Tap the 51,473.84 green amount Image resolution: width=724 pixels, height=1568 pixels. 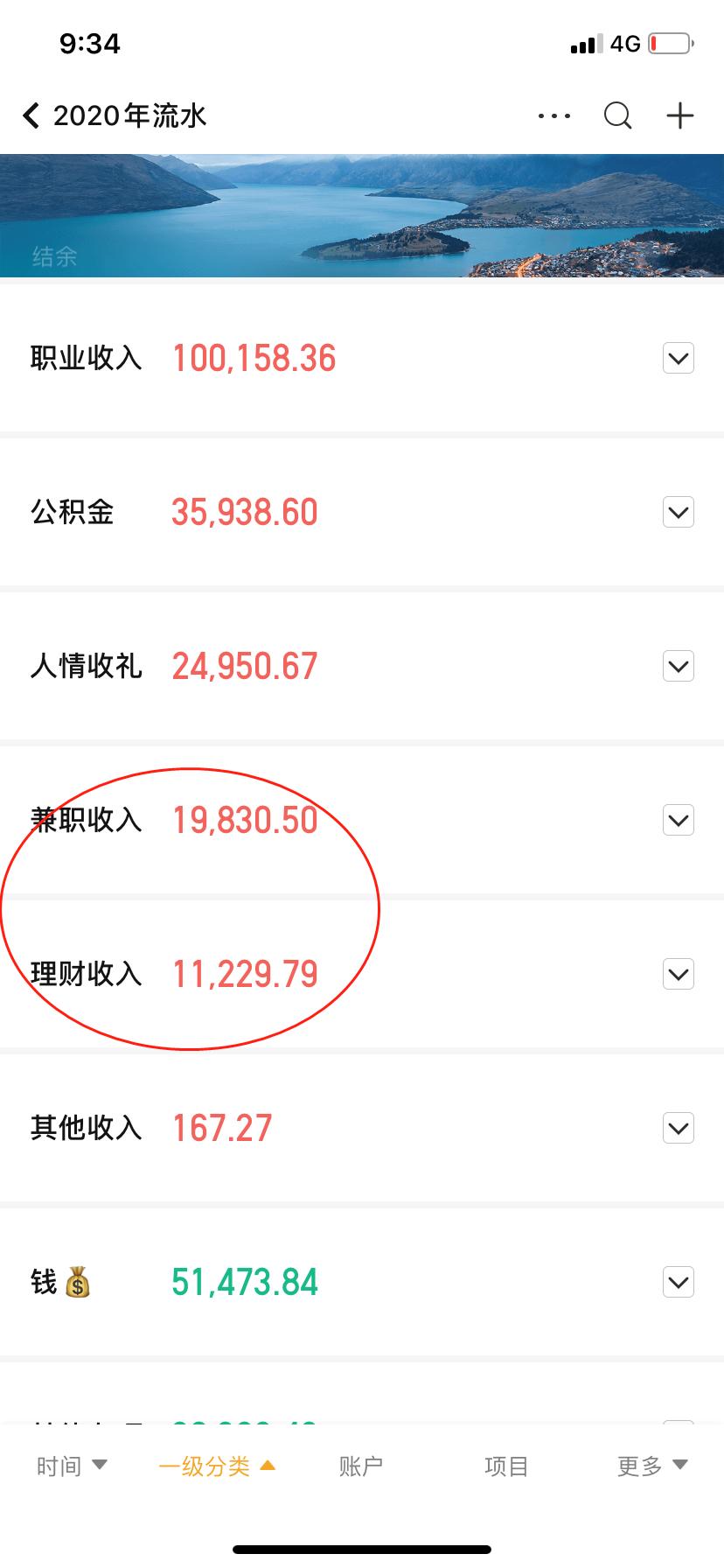pos(244,1282)
